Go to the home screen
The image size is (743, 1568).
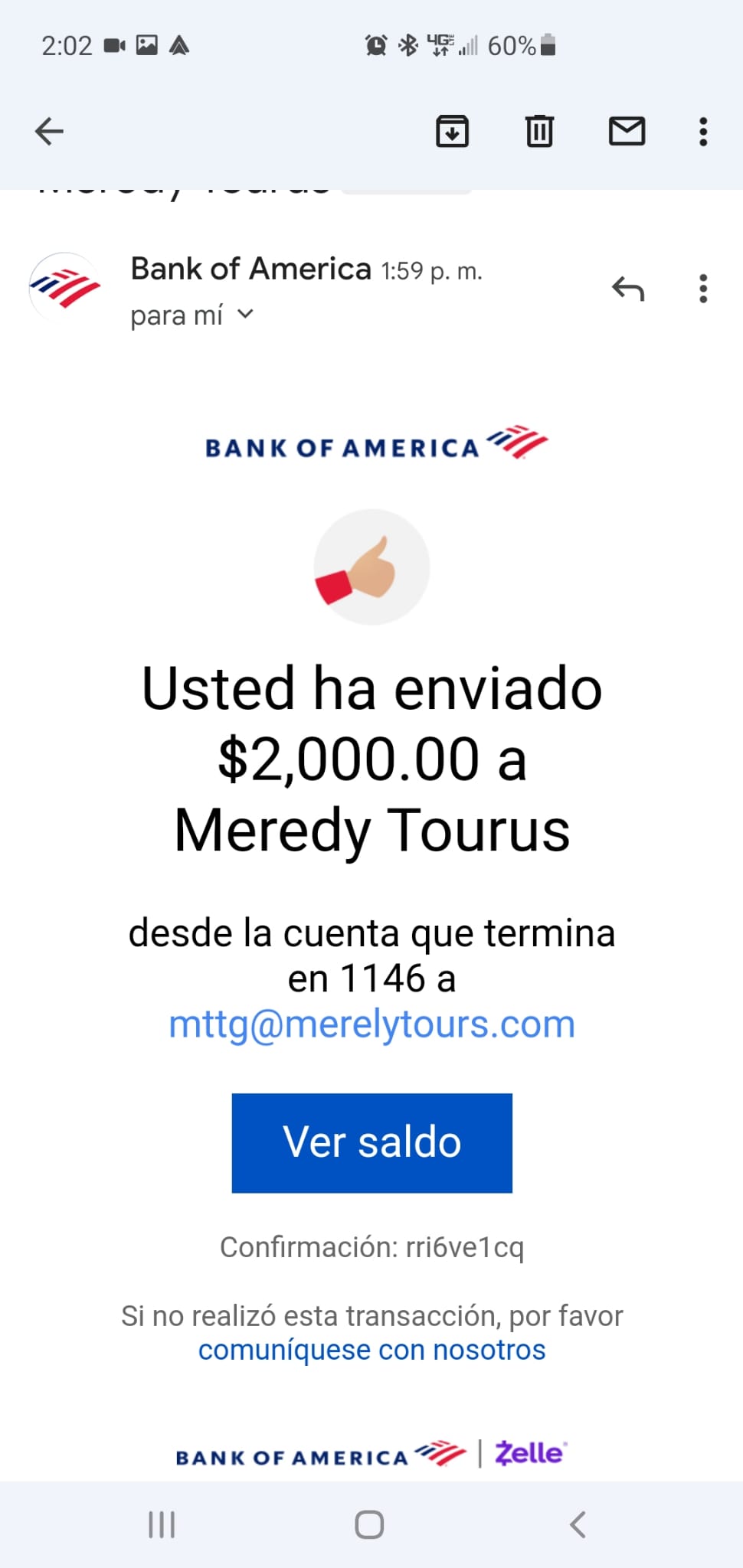(x=369, y=1524)
